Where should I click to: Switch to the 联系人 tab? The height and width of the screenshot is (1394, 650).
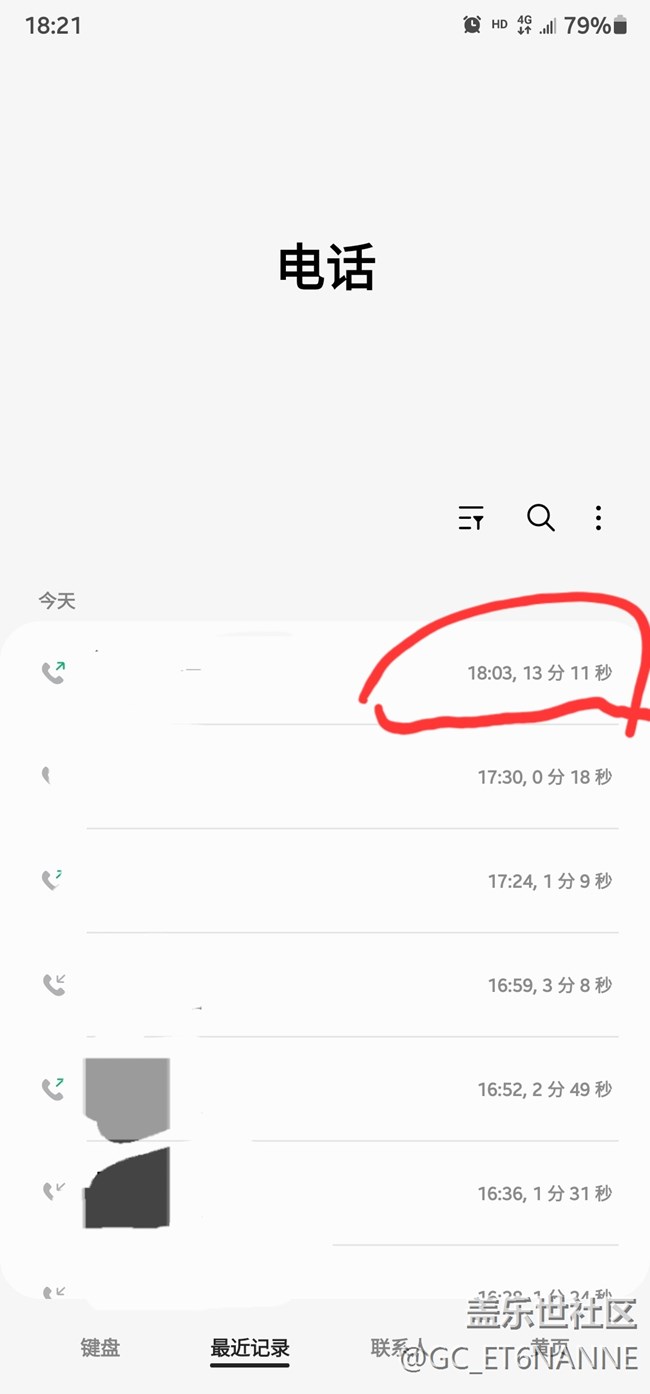point(399,1347)
